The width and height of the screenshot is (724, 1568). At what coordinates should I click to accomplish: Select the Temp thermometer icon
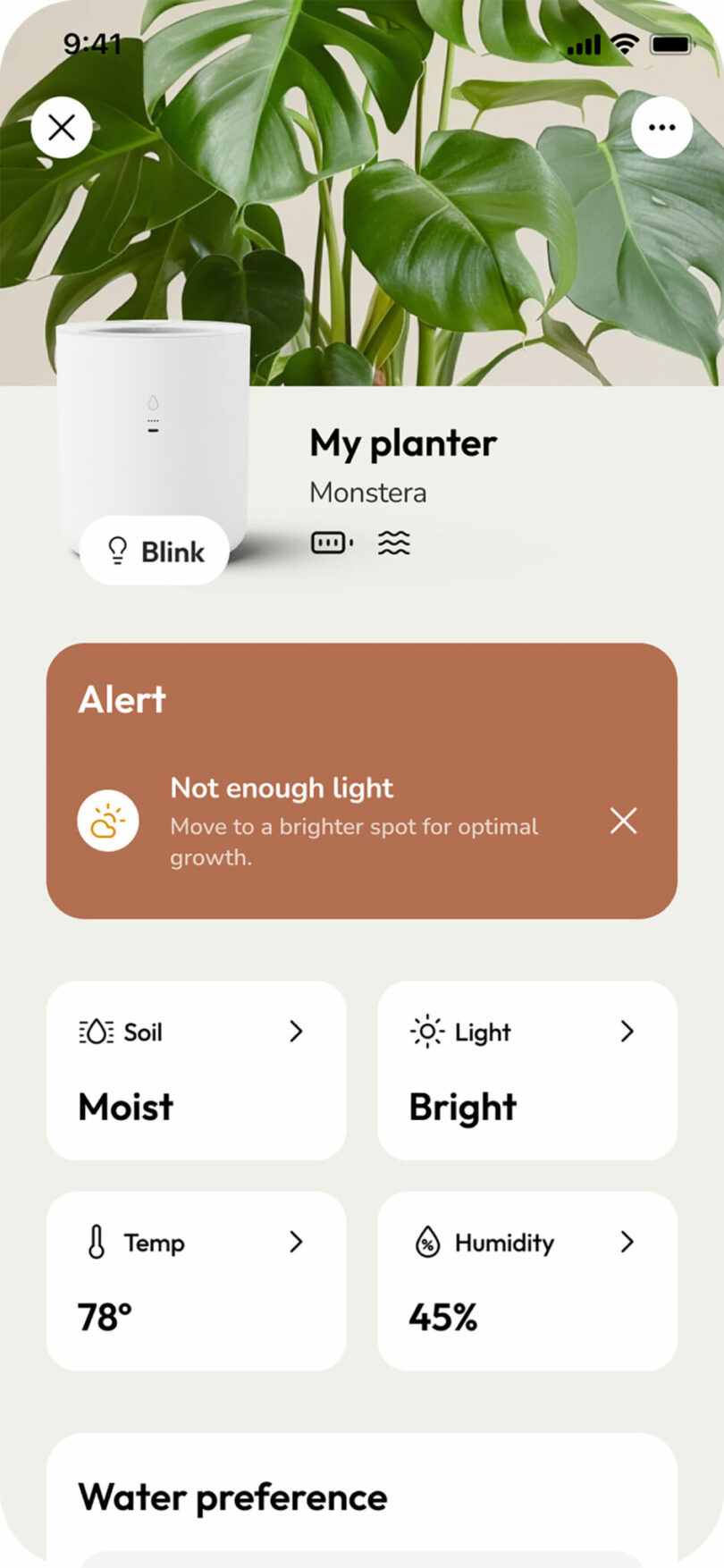tap(97, 1243)
